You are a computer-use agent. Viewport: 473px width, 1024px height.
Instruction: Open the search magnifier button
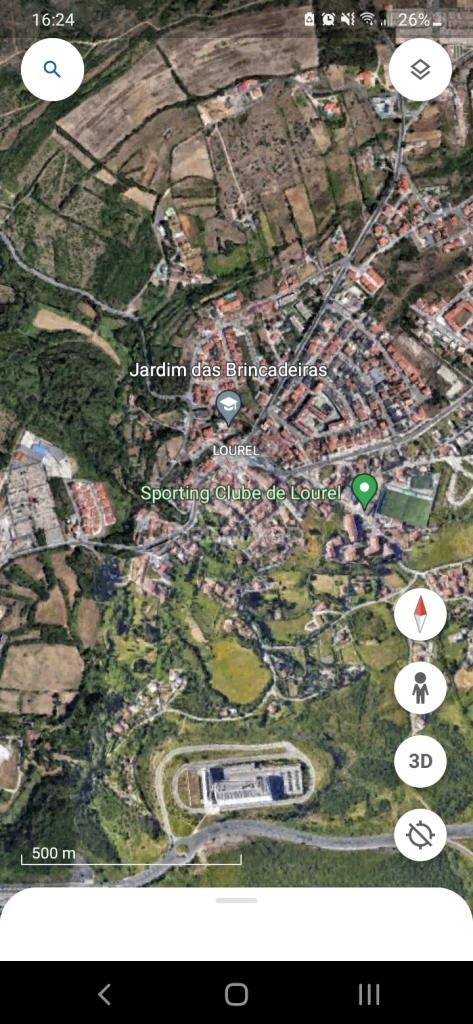coord(52,69)
